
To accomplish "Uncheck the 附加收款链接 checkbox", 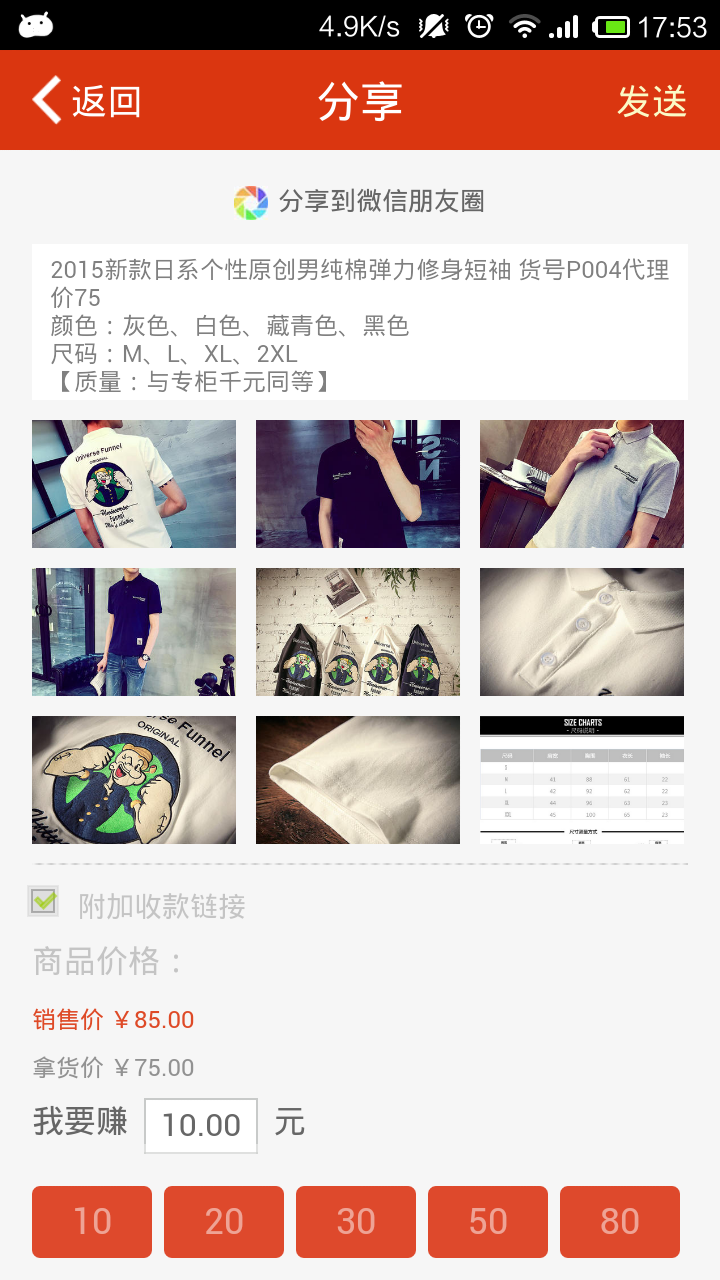I will pos(43,902).
